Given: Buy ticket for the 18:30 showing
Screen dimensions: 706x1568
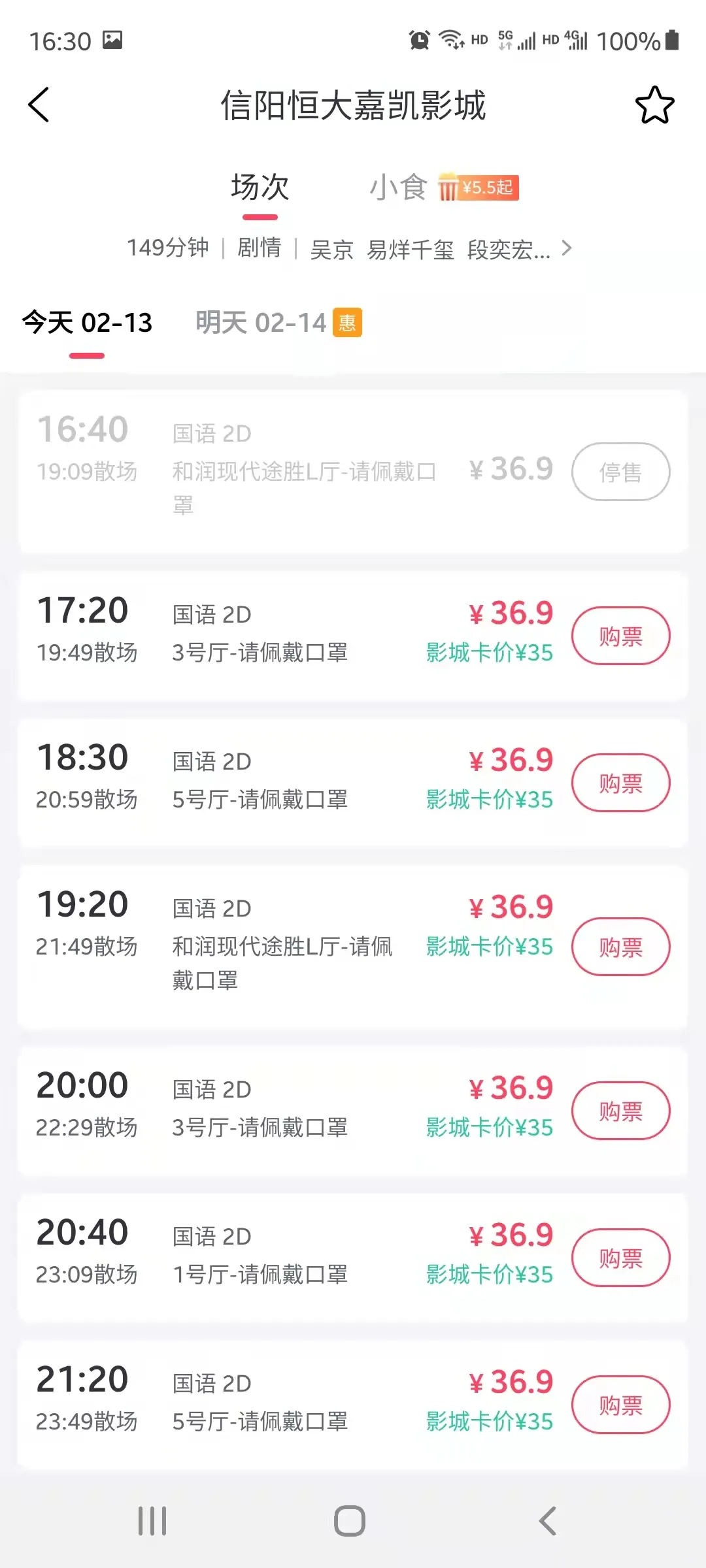Looking at the screenshot, I should pyautogui.click(x=620, y=783).
